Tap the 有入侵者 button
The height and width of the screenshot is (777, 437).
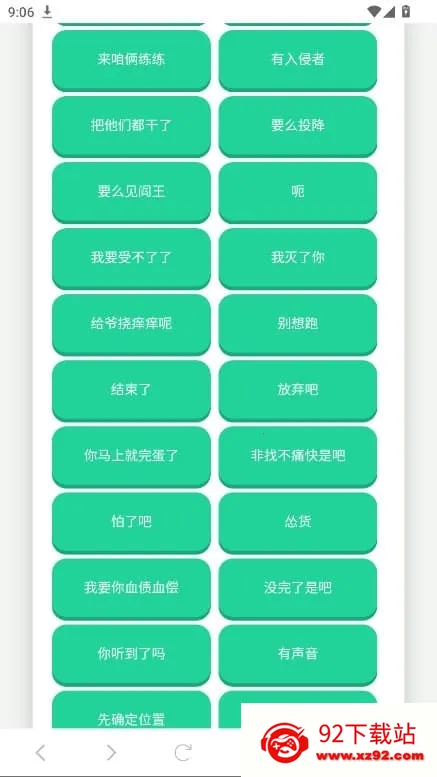pos(298,60)
